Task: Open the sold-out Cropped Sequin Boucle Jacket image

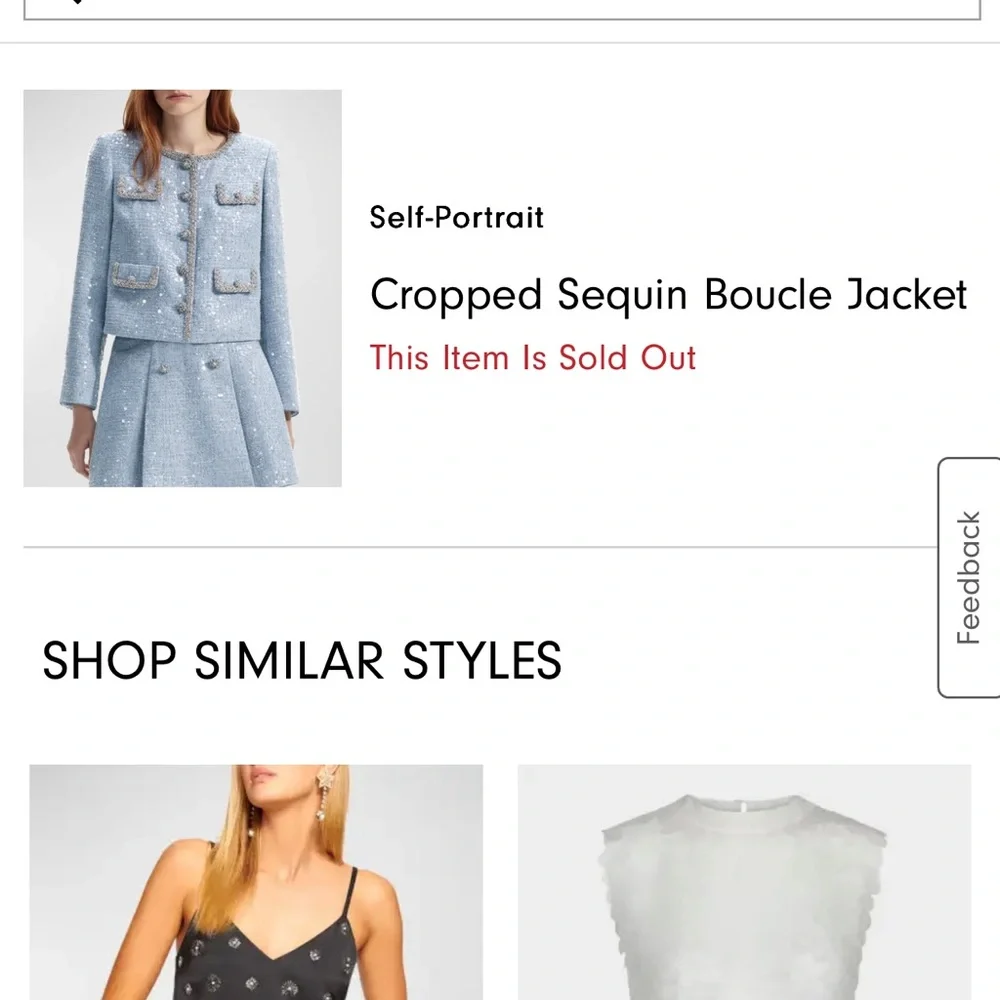Action: pos(182,288)
